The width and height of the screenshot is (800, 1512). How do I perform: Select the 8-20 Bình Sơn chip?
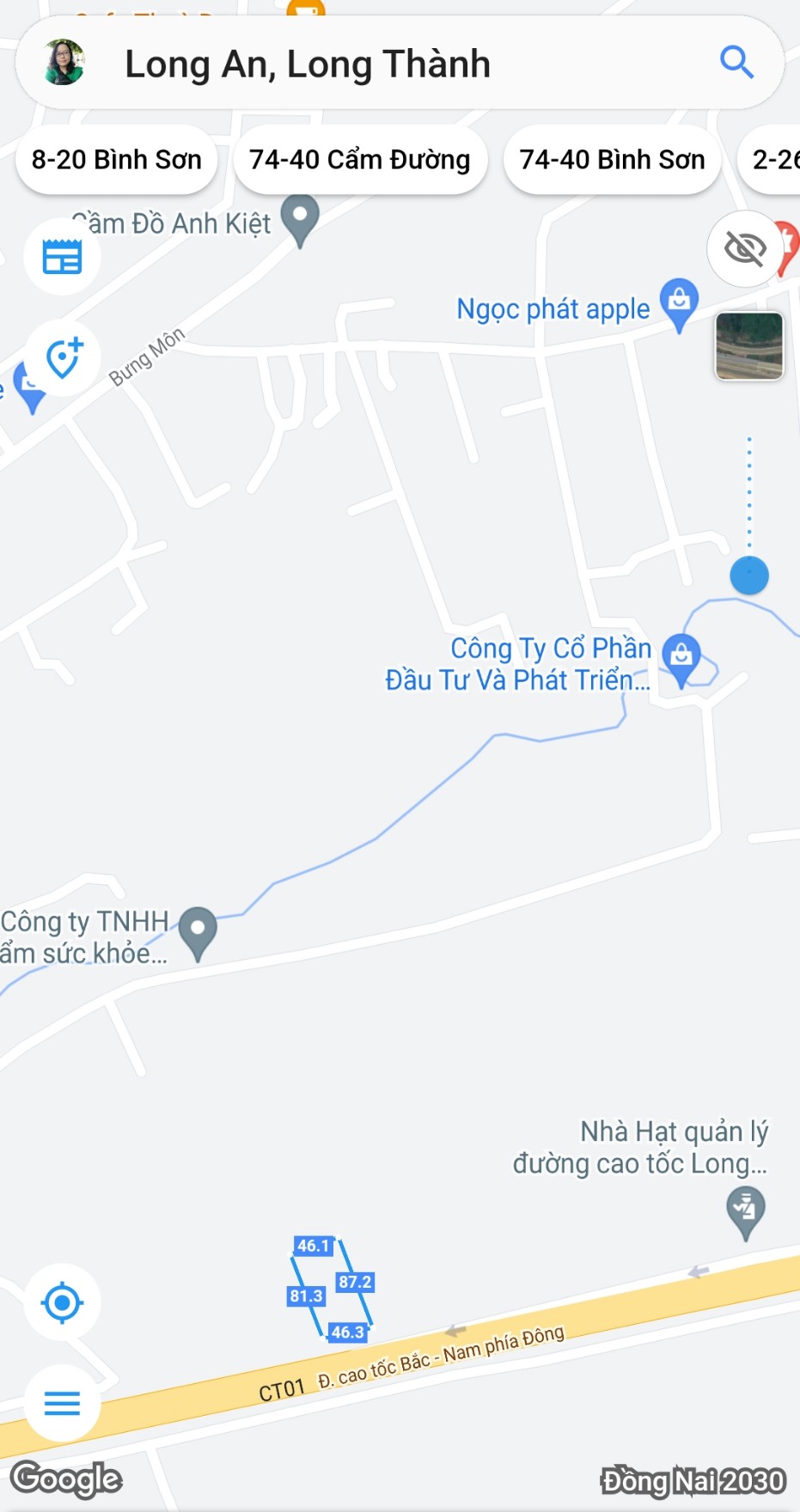[117, 160]
